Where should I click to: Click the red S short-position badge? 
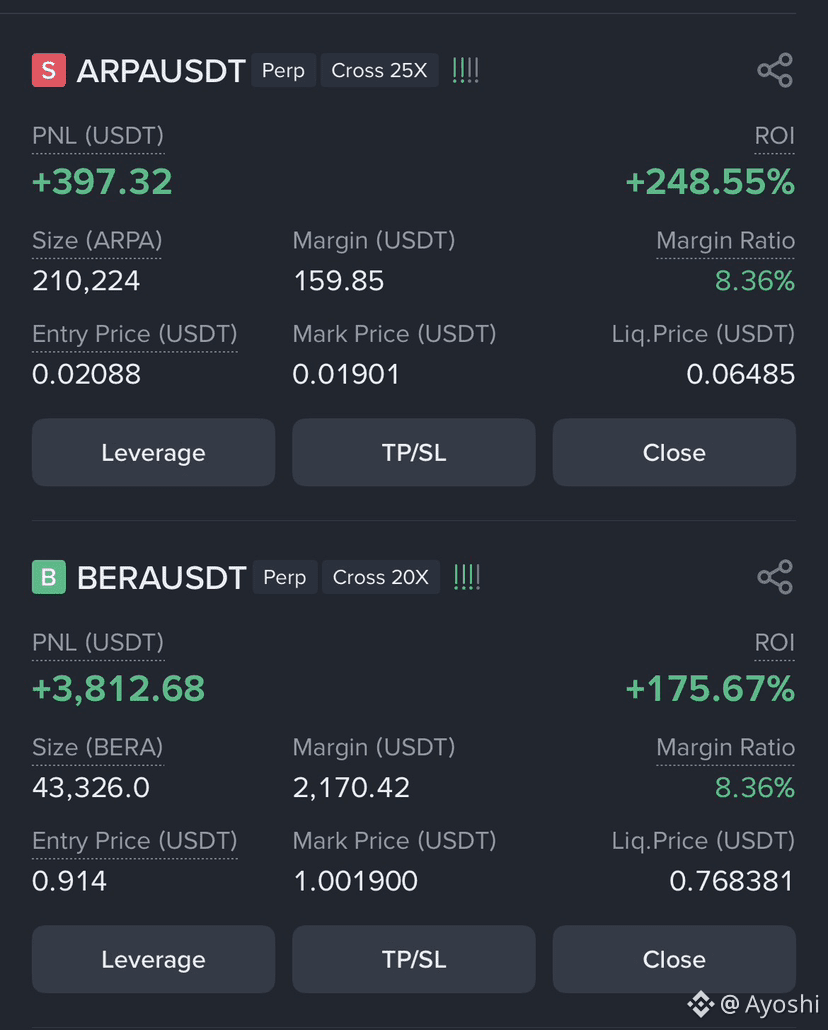[48, 70]
